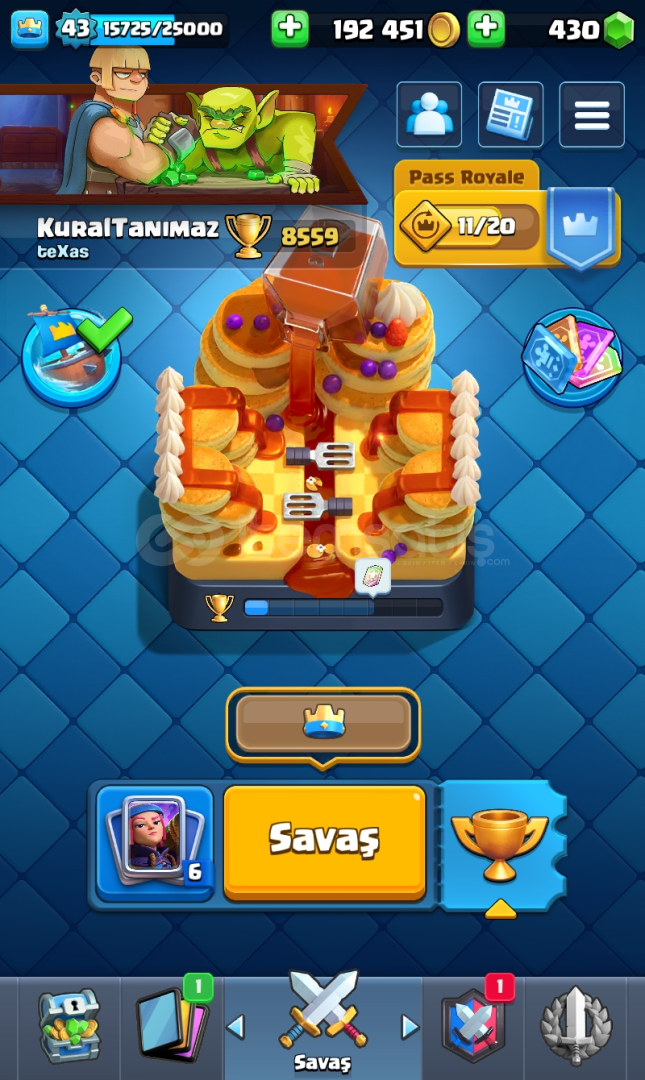The image size is (645, 1080).
Task: Add more gems with green plus
Action: click(487, 28)
